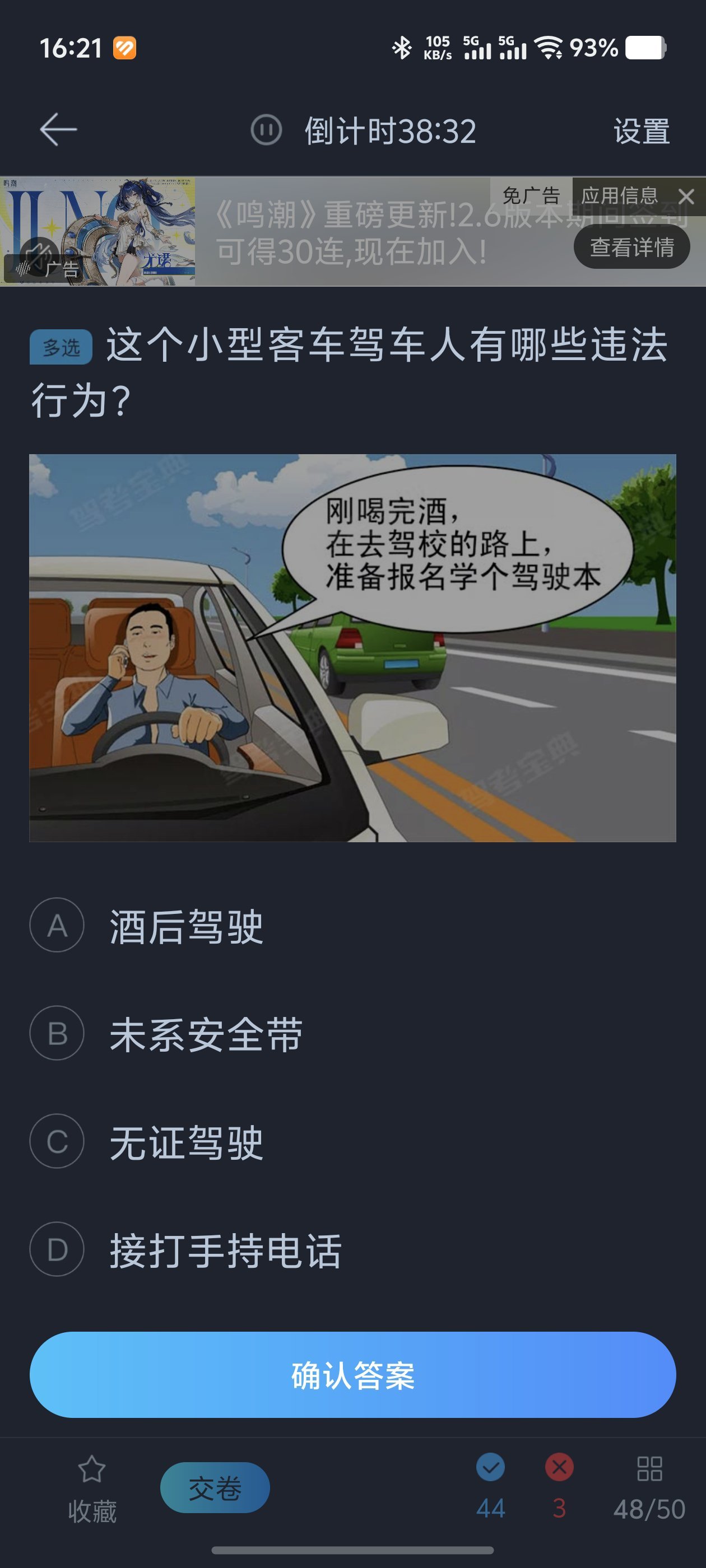Unmute the ad's sound
706x1568 pixels.
(x=38, y=255)
